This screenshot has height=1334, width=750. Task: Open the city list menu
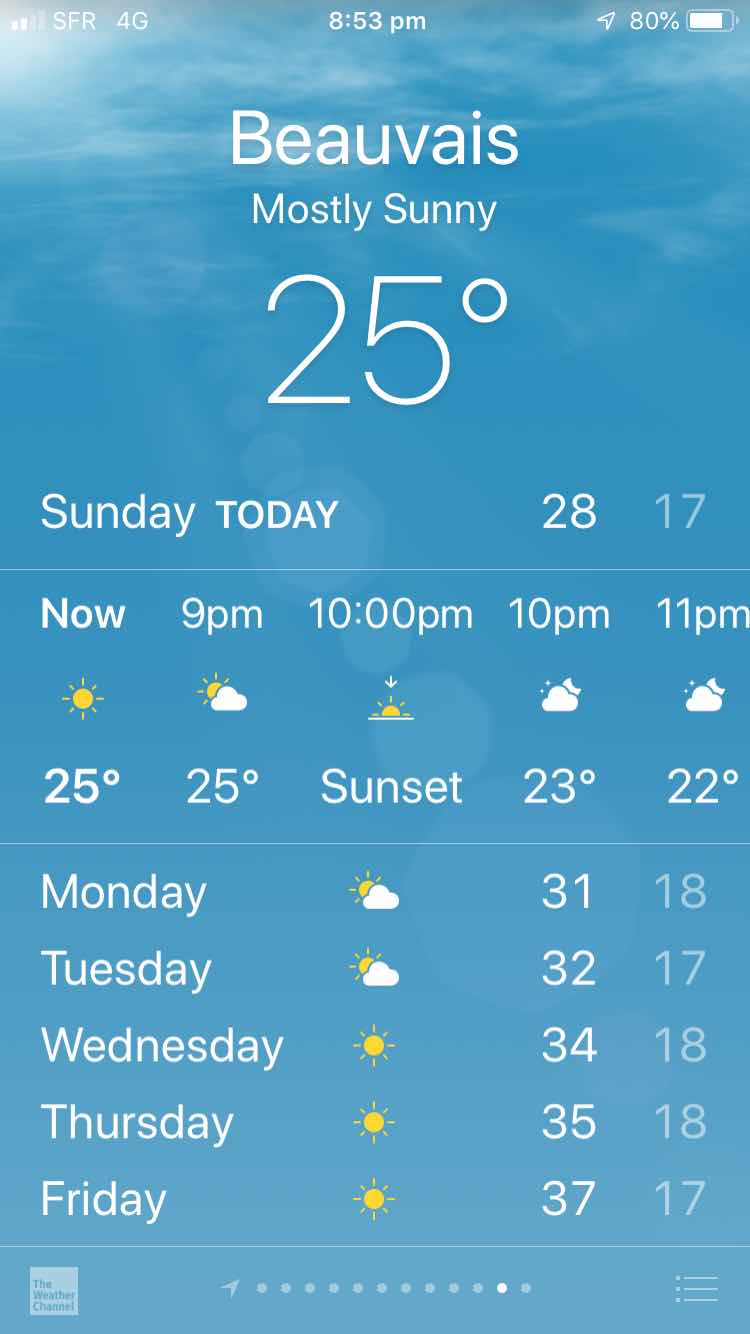(697, 1289)
